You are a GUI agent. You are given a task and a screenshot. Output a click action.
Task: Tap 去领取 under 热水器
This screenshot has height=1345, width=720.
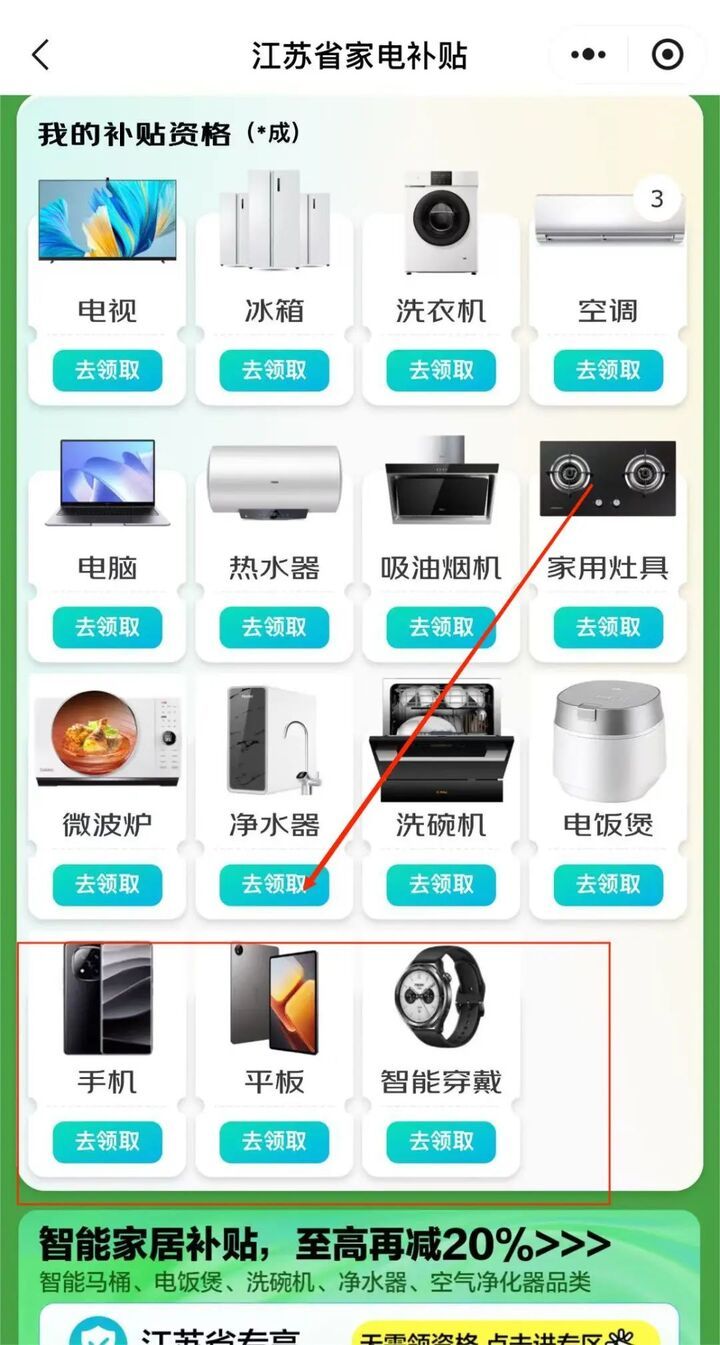(274, 627)
